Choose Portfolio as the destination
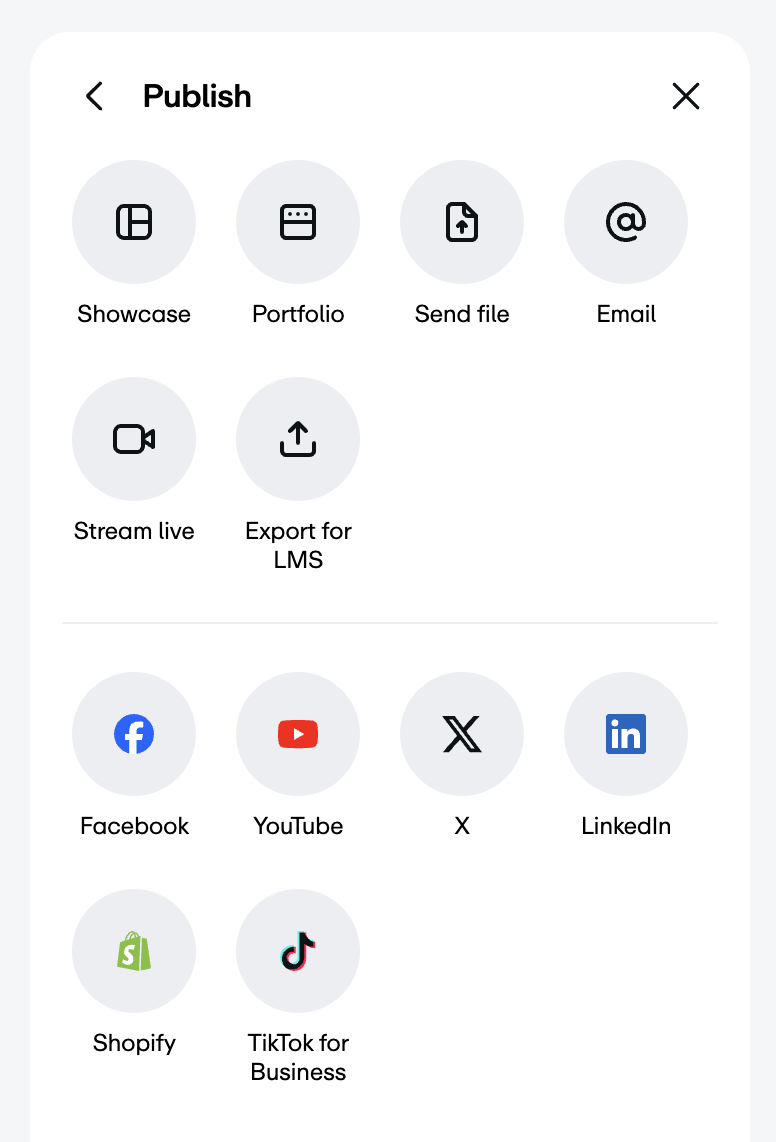This screenshot has width=776, height=1142. 298,222
